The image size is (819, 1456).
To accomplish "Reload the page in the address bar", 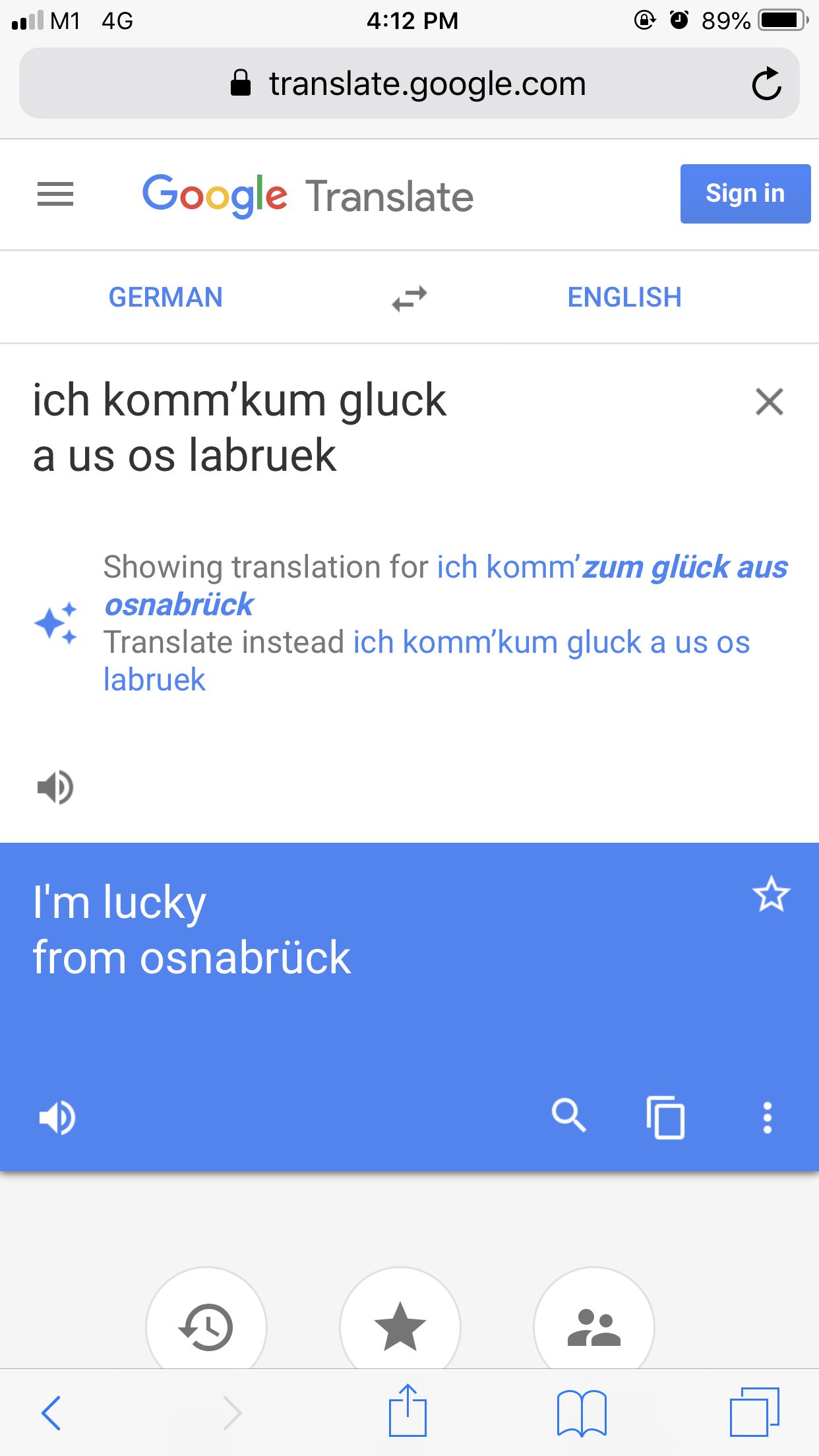I will [x=766, y=84].
